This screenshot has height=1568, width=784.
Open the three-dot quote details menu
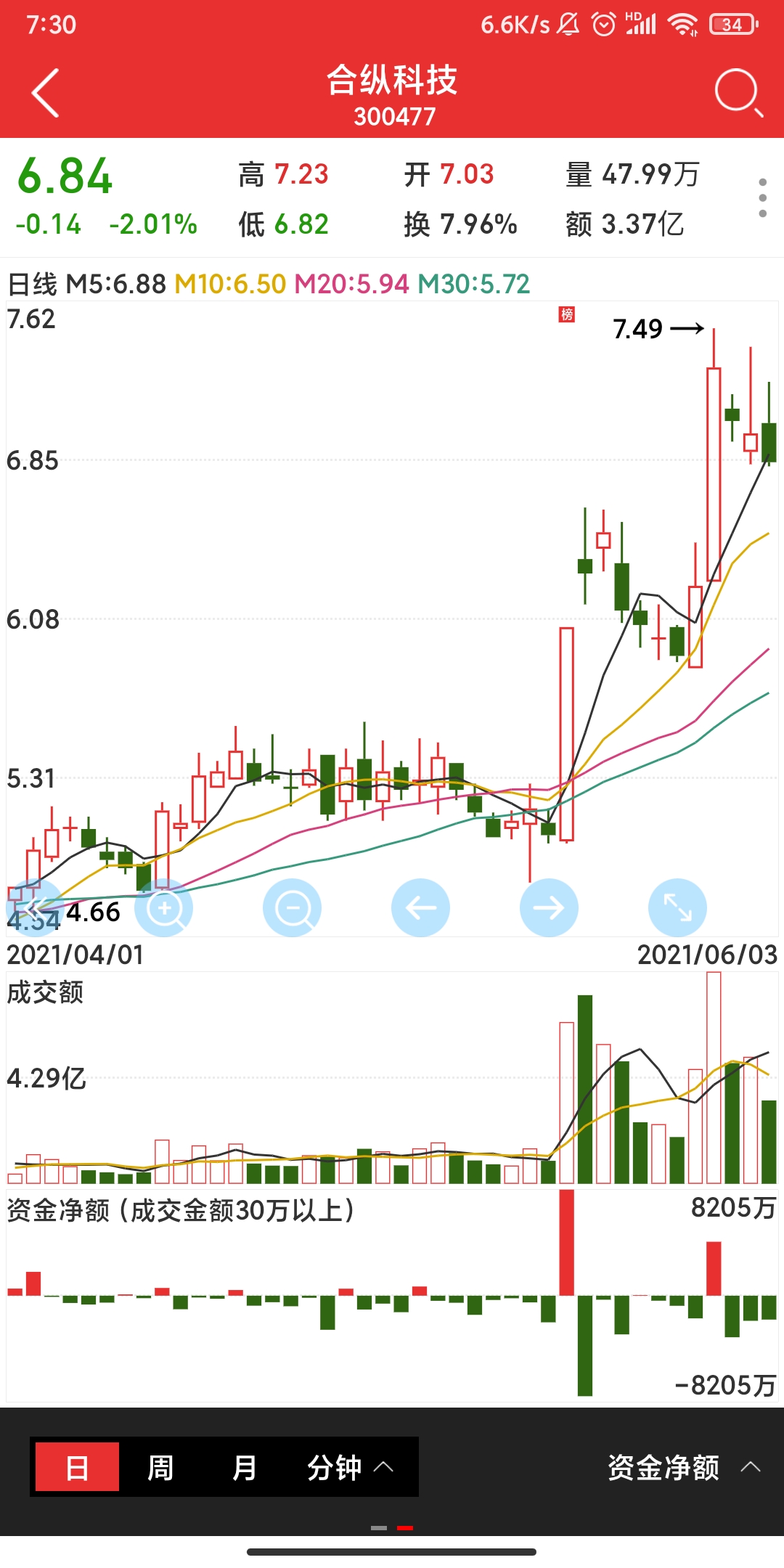[762, 197]
